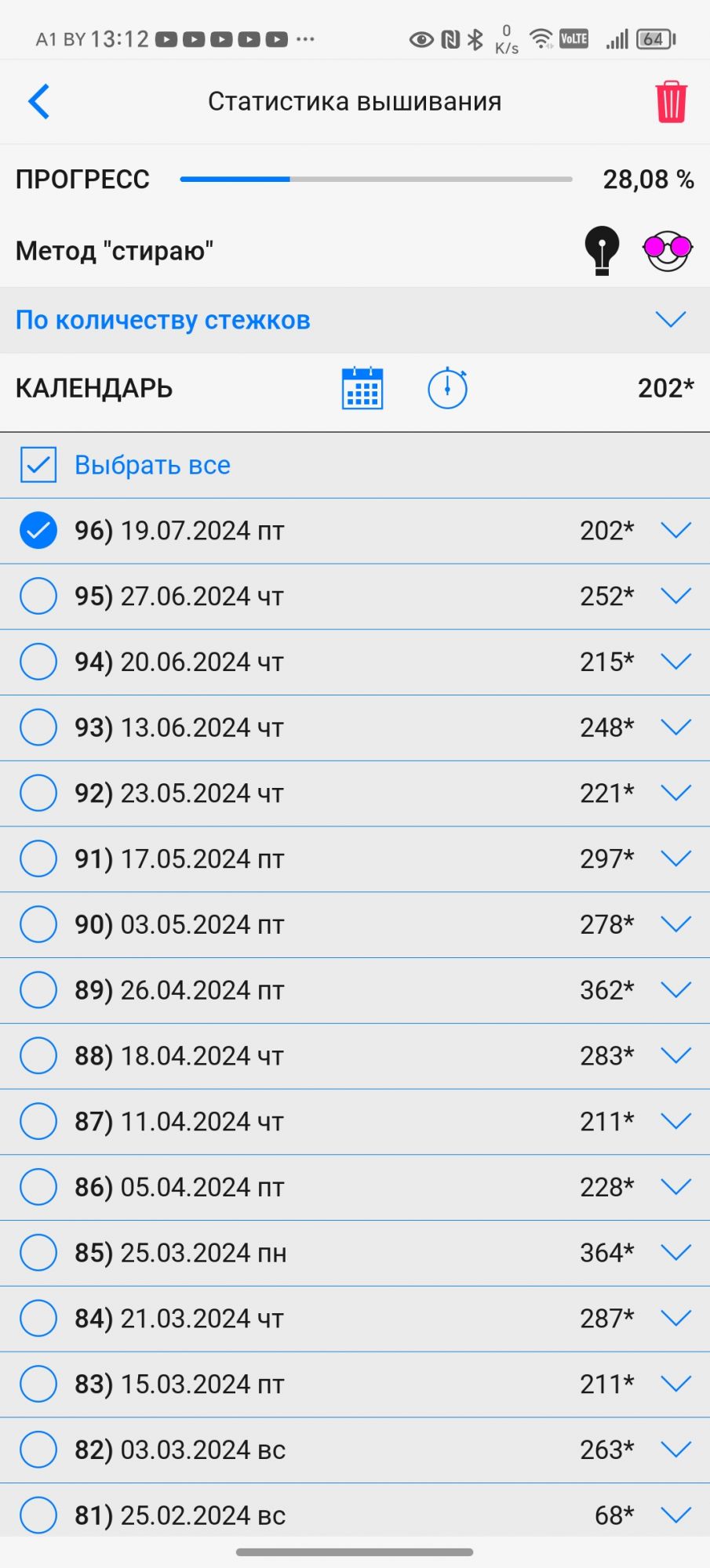The width and height of the screenshot is (710, 1568).
Task: Select entry 82) 03.03.2024
Action: tap(38, 1450)
